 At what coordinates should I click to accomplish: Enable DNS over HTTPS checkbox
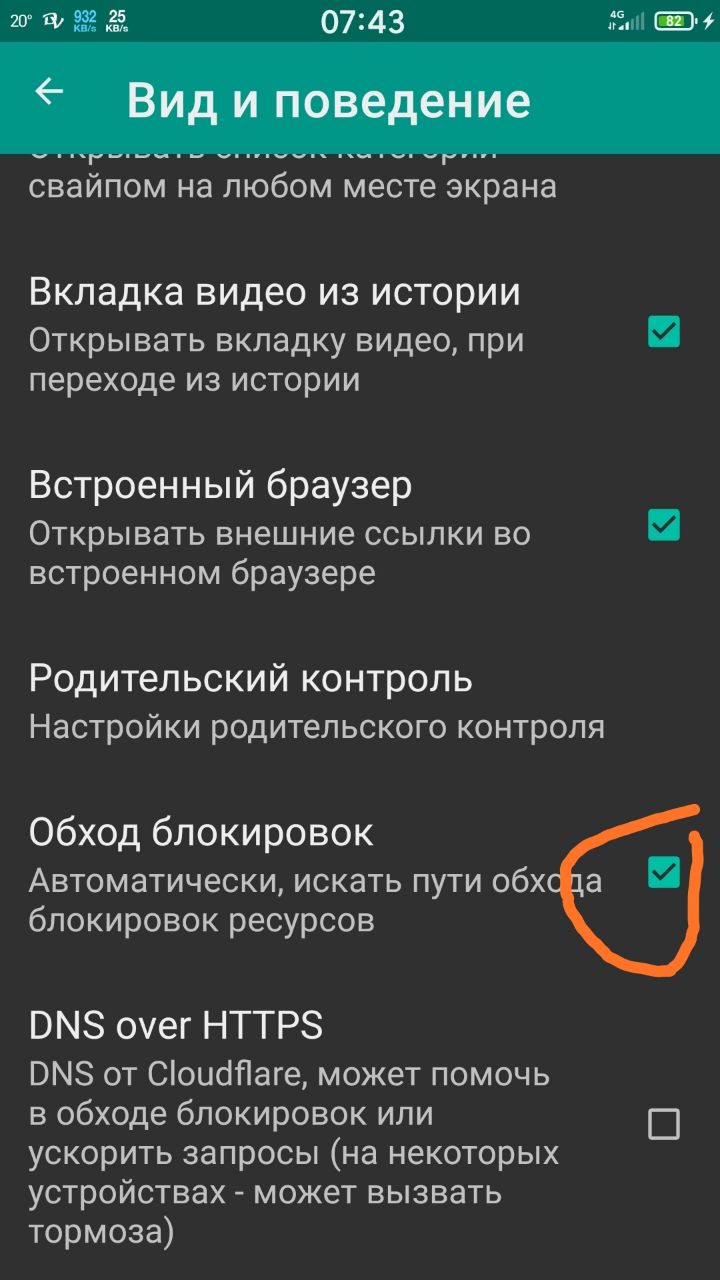[x=663, y=1125]
